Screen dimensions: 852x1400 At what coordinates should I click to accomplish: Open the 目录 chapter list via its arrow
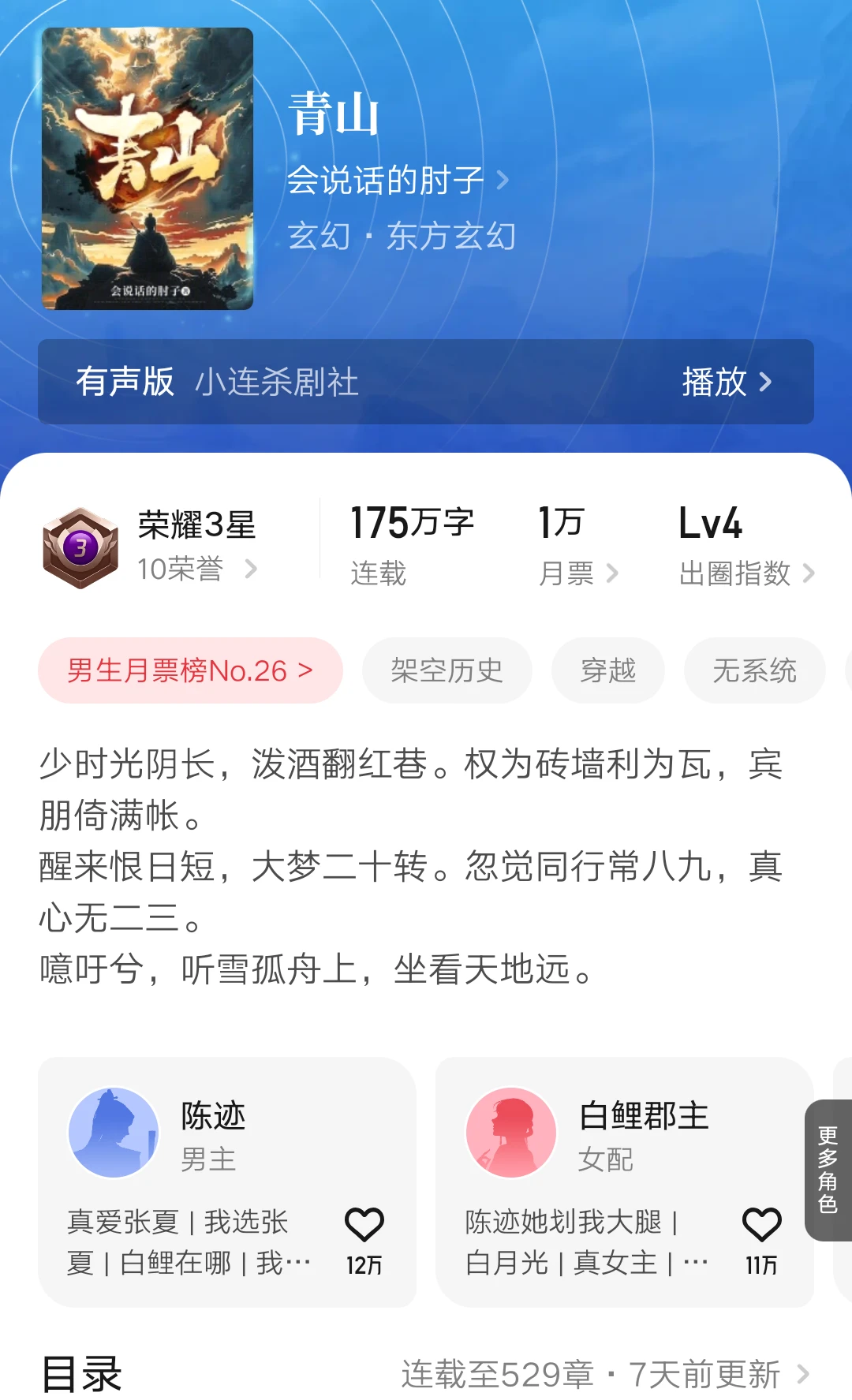[x=803, y=1372]
